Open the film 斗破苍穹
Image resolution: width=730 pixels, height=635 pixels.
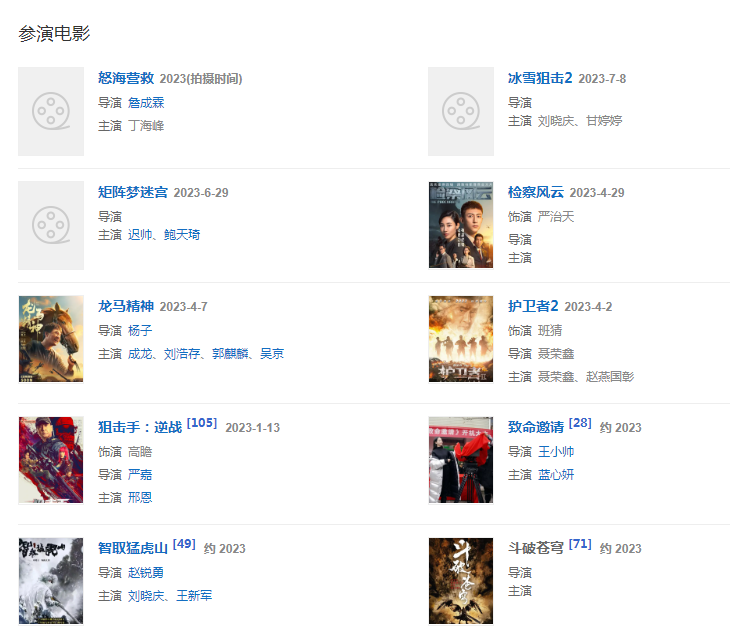coord(536,548)
